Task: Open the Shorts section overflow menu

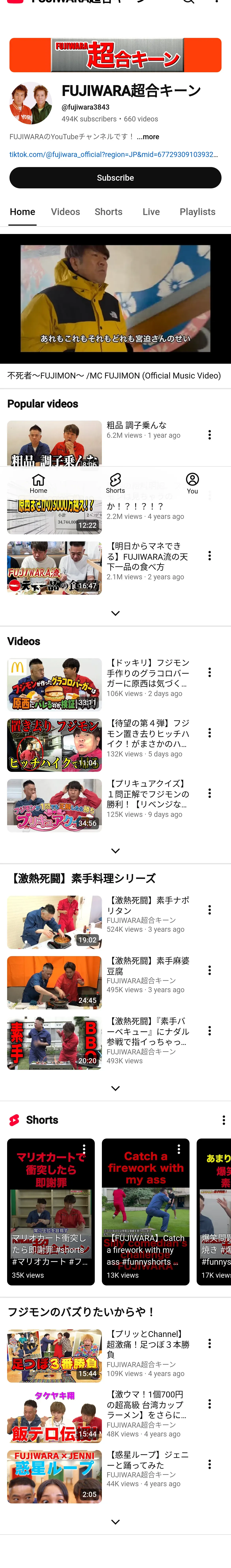Action: 223,1120
